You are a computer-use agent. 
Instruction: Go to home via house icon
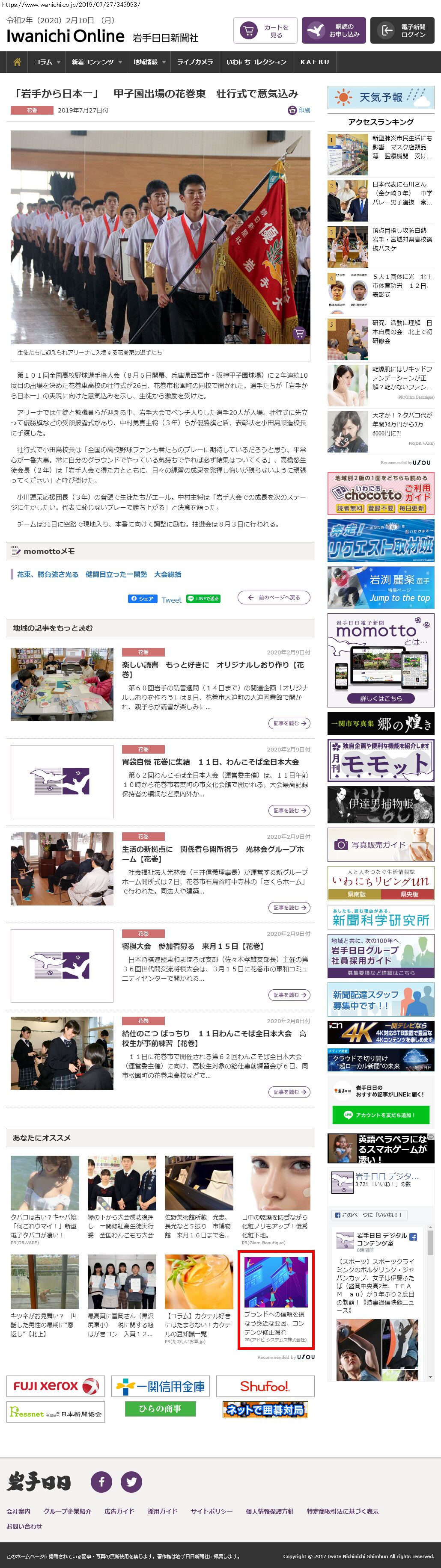pyautogui.click(x=17, y=62)
